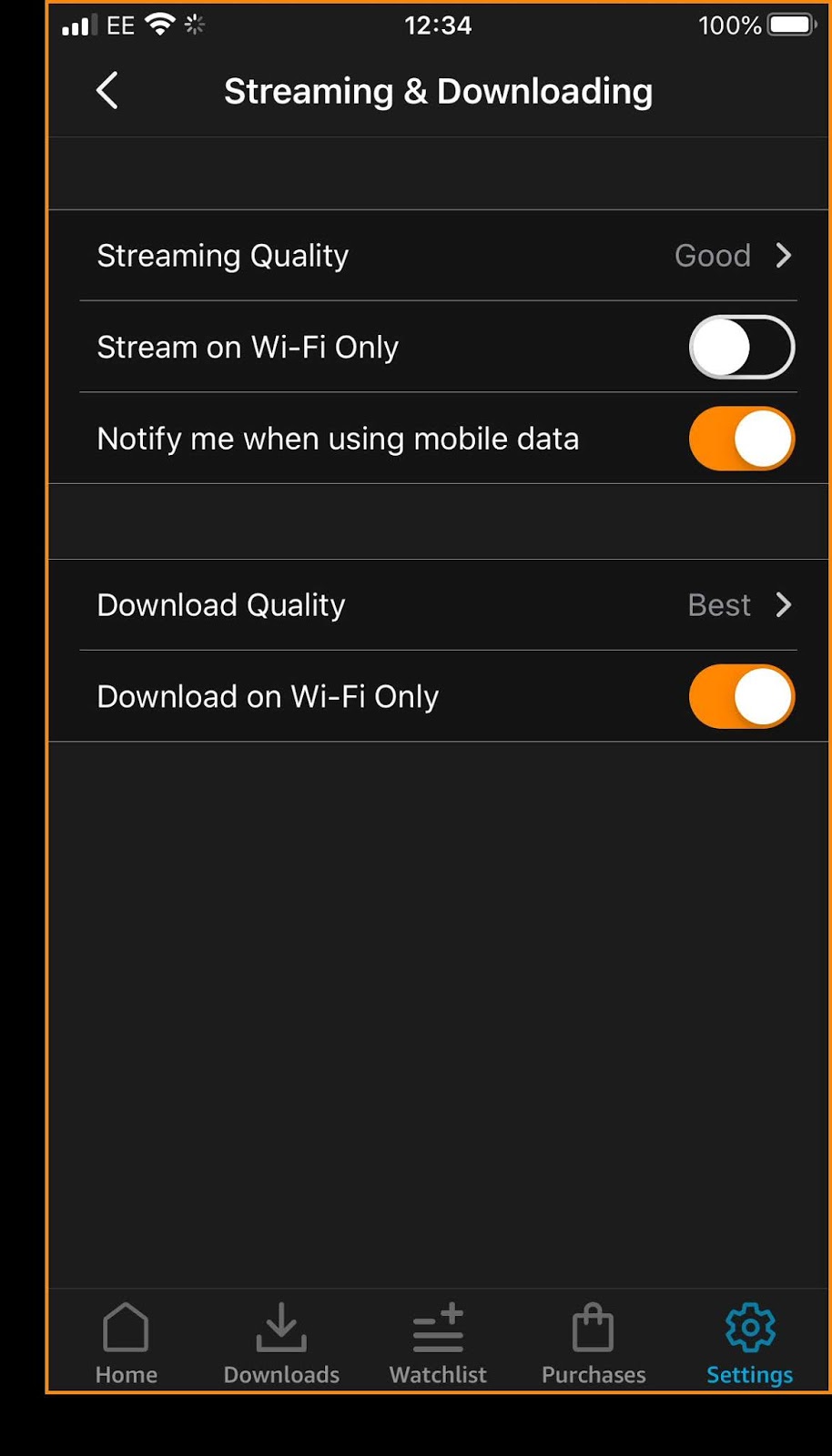Viewport: 832px width, 1456px height.
Task: Go to the Watchlist tab
Action: (438, 1343)
